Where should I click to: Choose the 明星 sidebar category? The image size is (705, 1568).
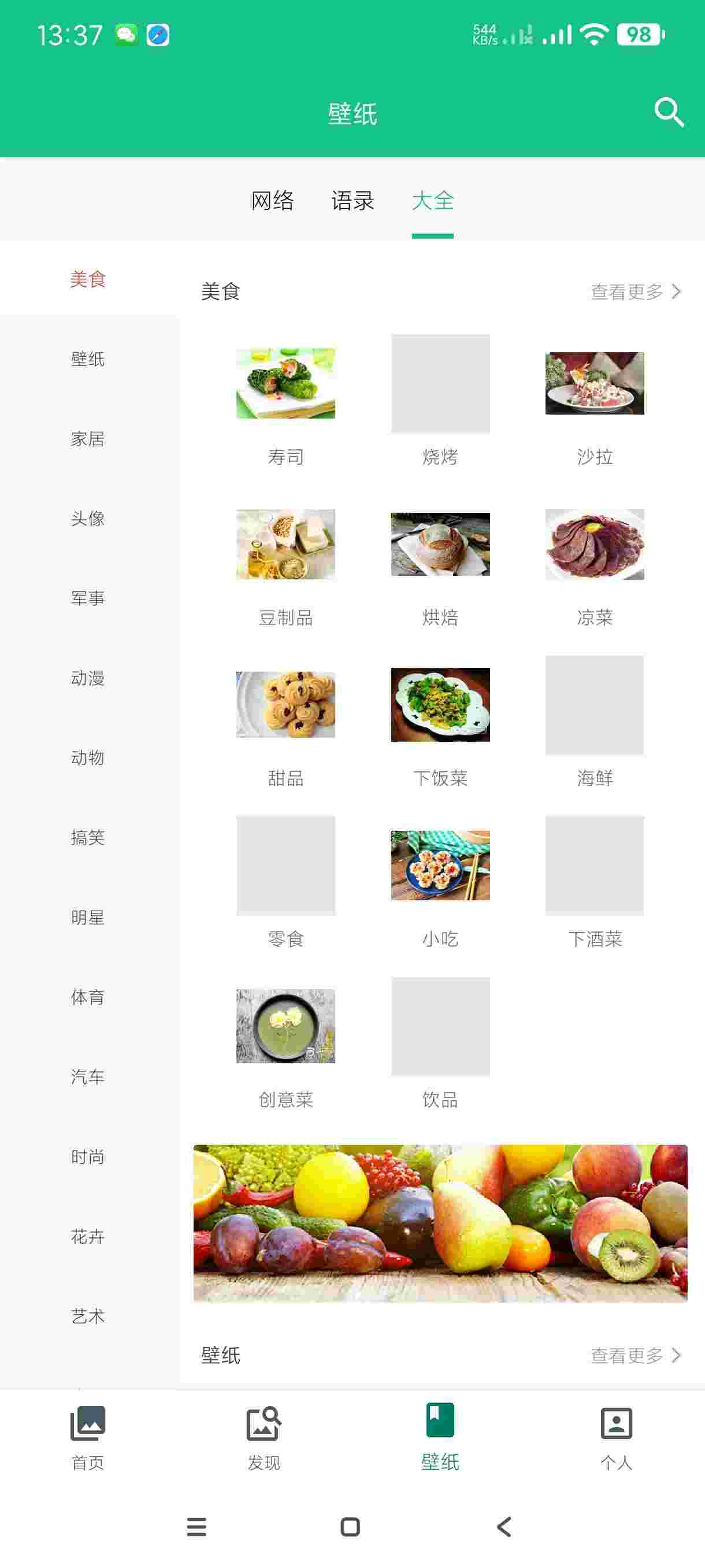click(x=88, y=917)
